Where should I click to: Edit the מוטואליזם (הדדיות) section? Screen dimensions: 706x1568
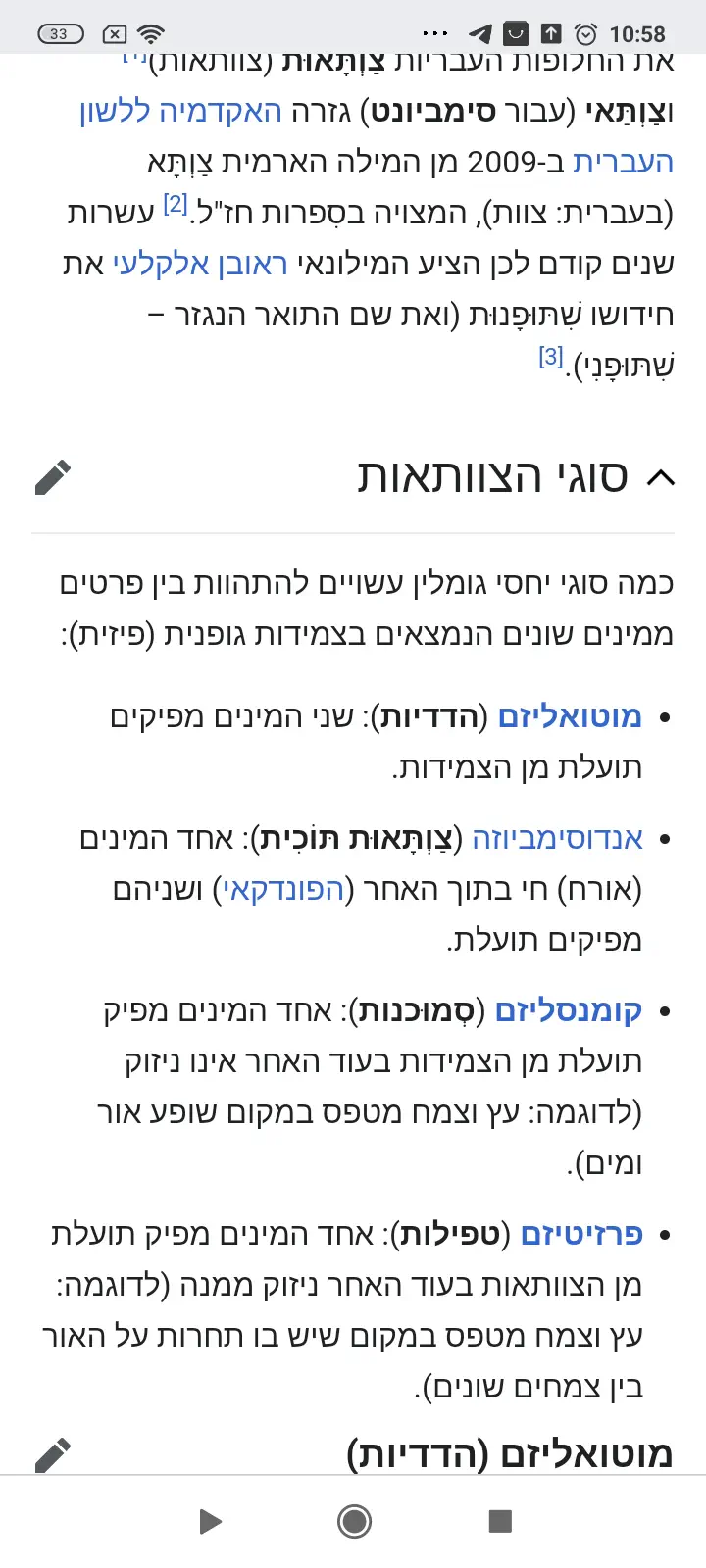(x=53, y=1454)
